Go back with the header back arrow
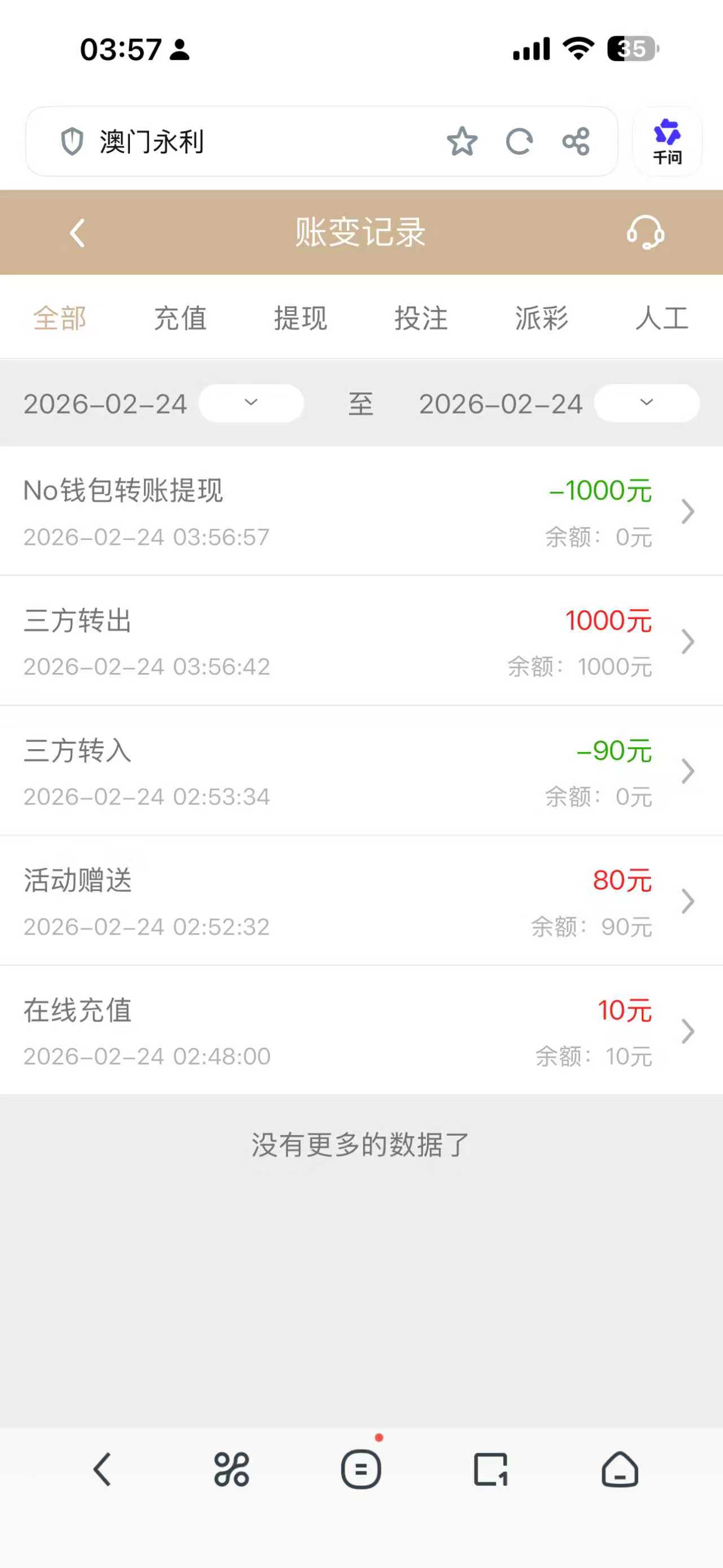The height and width of the screenshot is (1568, 723). click(77, 234)
